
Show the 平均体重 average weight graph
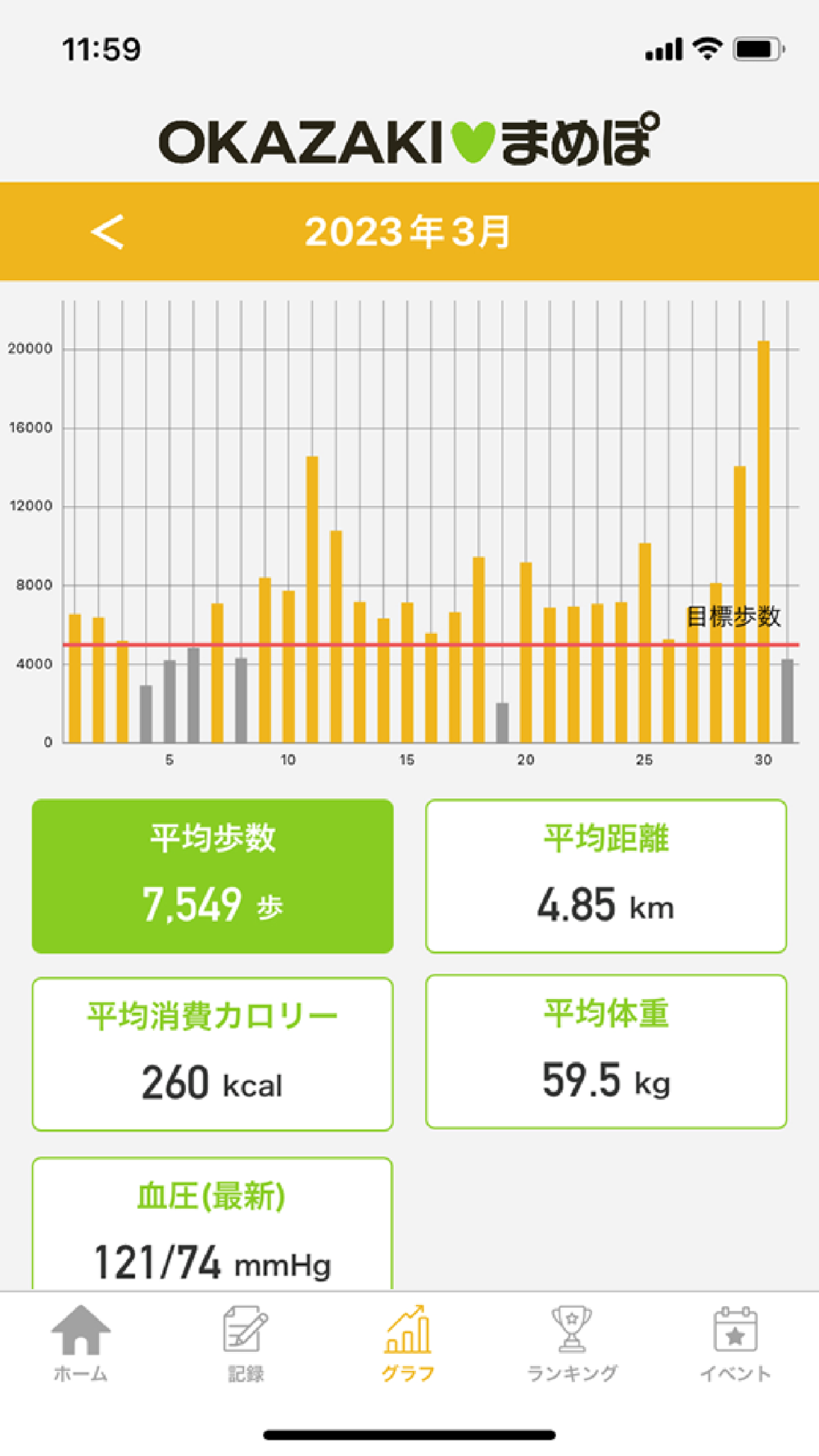click(x=606, y=1051)
